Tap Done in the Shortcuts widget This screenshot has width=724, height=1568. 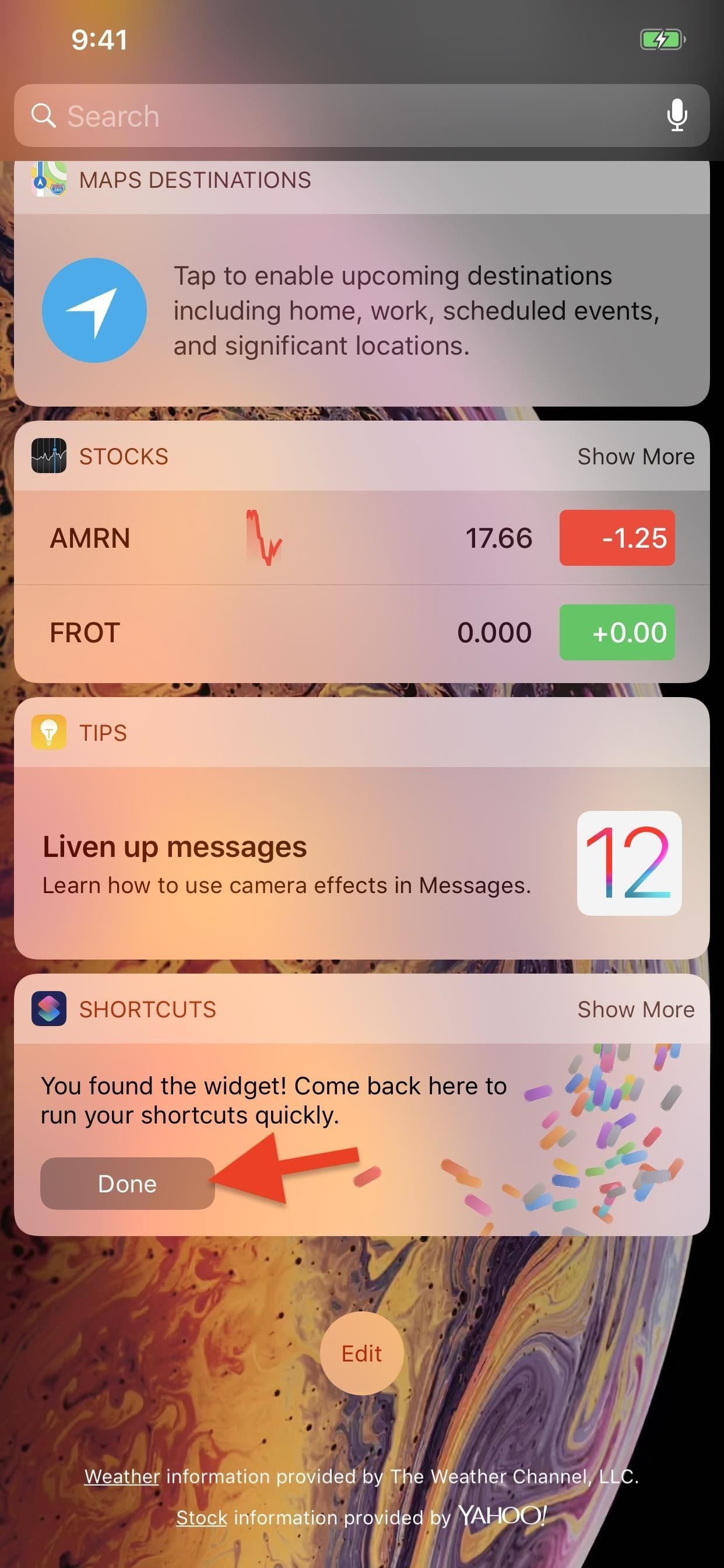click(127, 1184)
